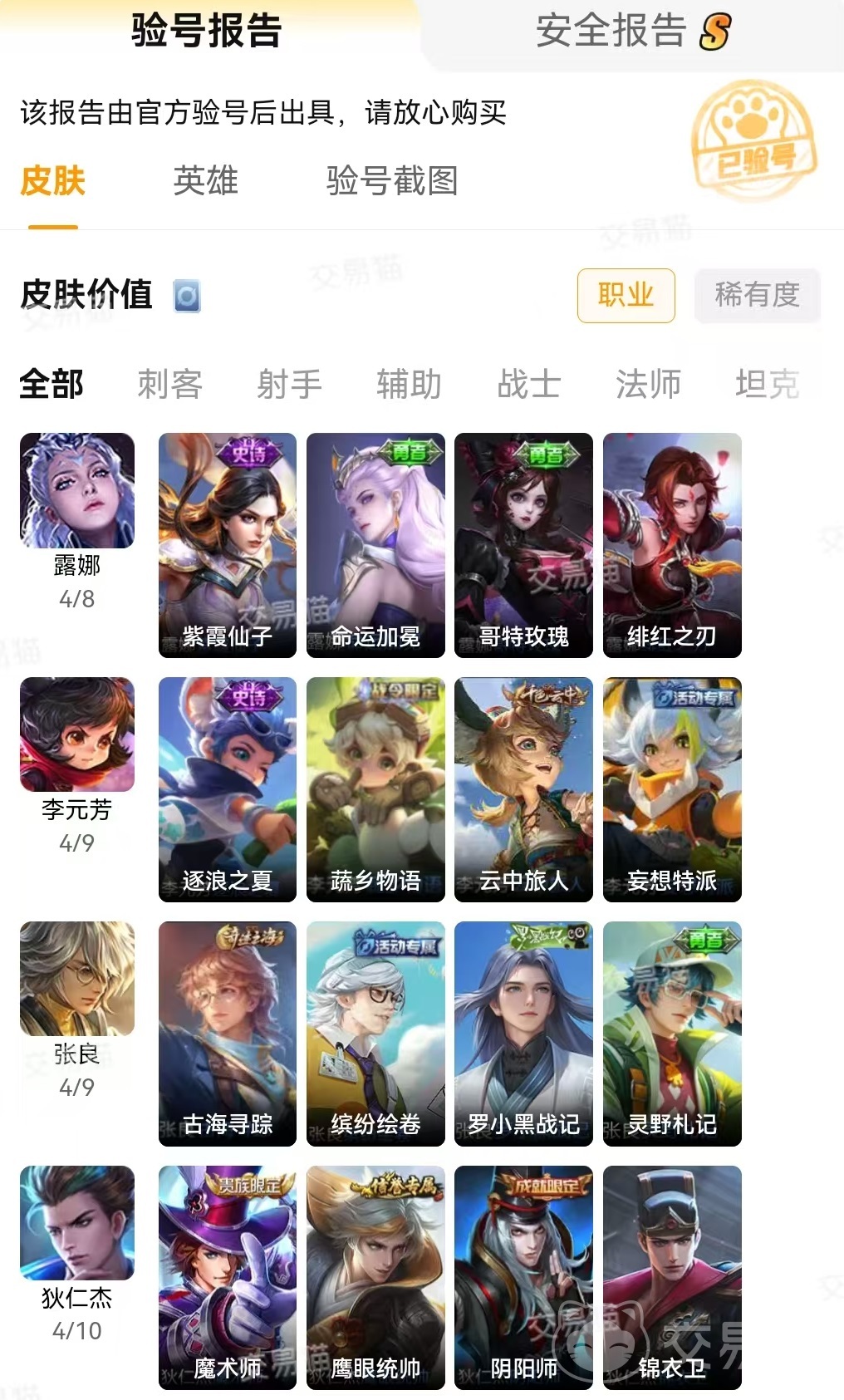Filter skins by 战士
Viewport: 844px width, 1400px height.
click(528, 384)
